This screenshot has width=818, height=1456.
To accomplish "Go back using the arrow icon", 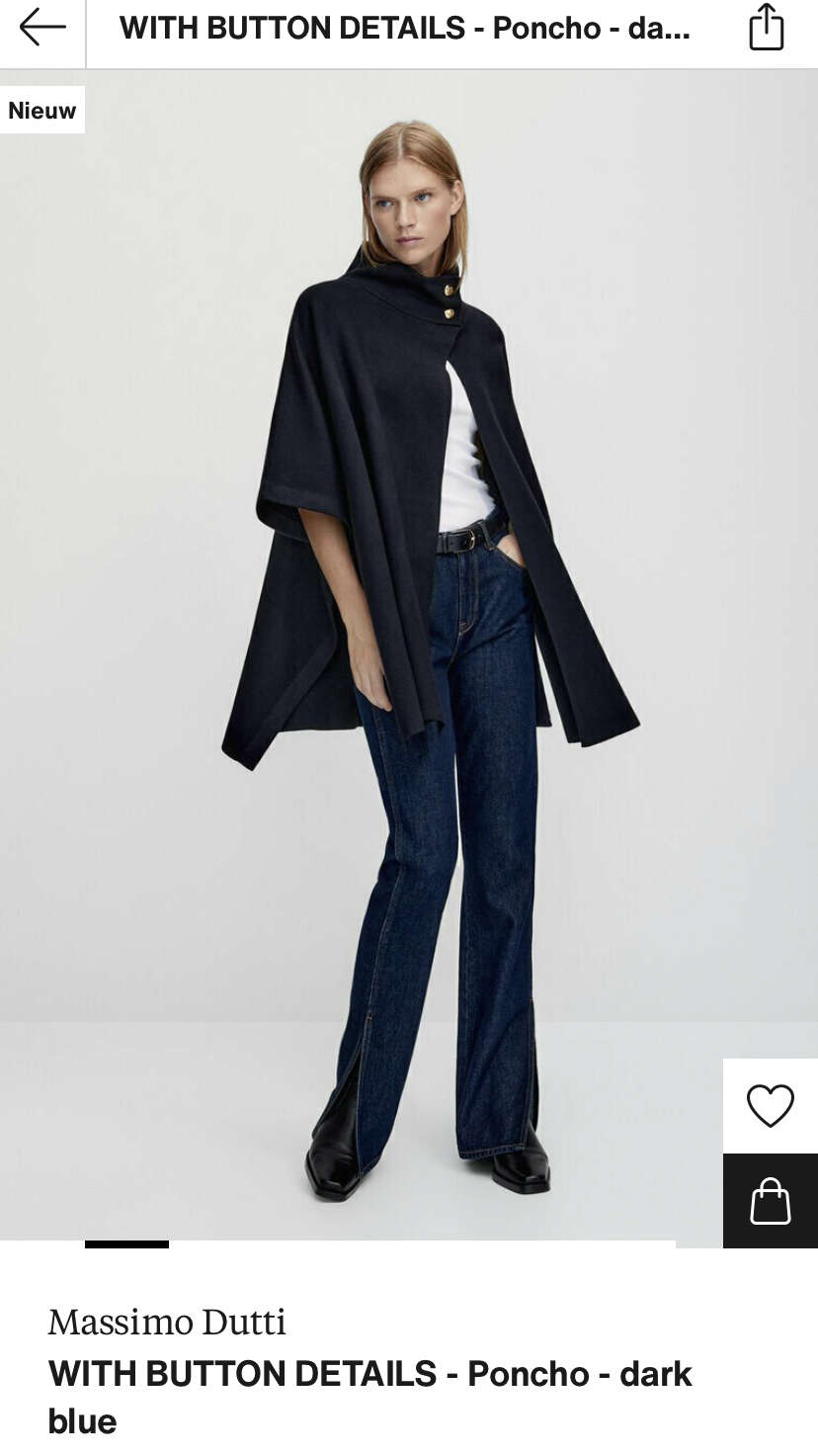I will pyautogui.click(x=42, y=28).
